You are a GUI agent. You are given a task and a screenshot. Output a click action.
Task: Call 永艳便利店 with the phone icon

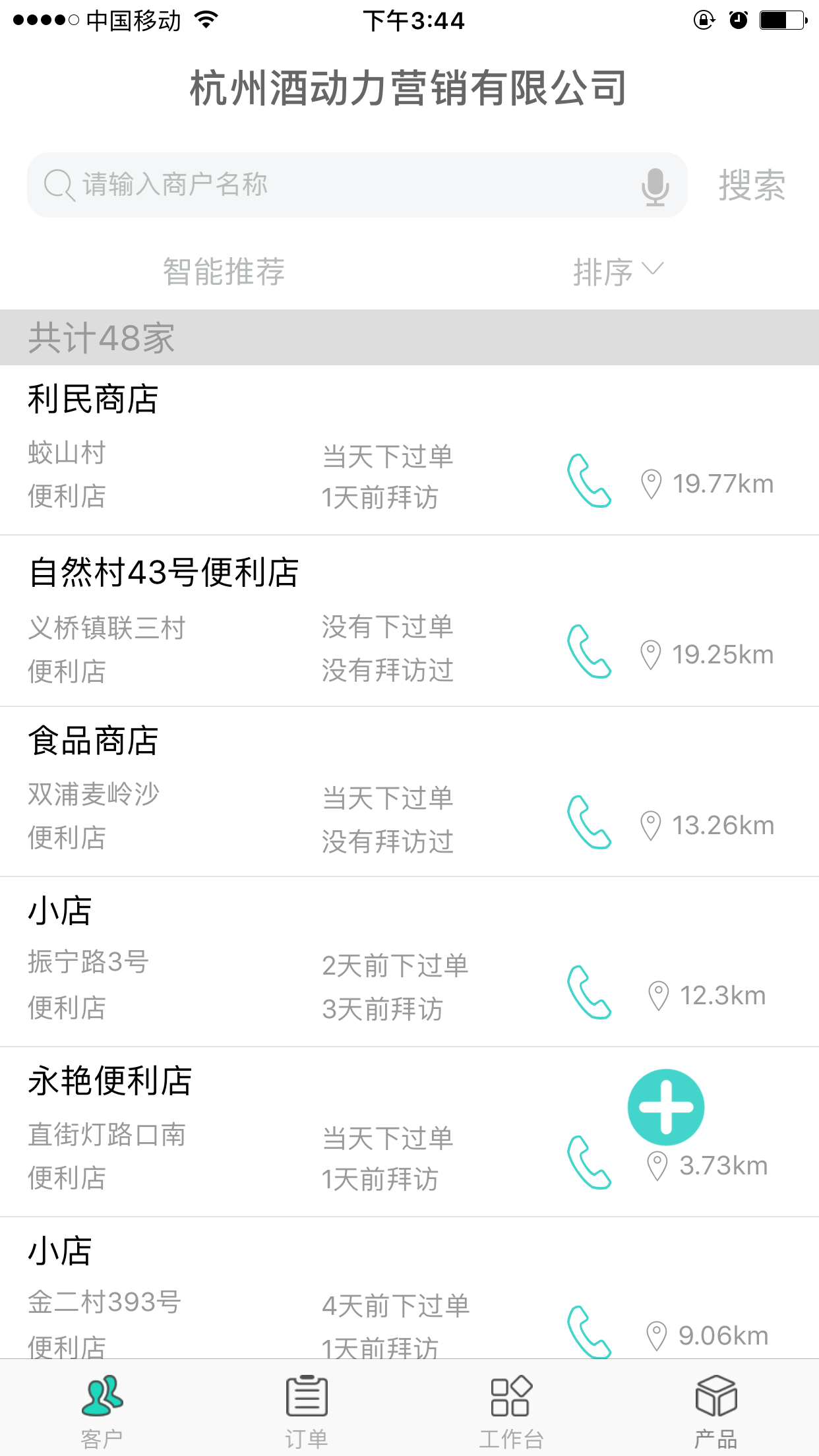[x=590, y=1163]
